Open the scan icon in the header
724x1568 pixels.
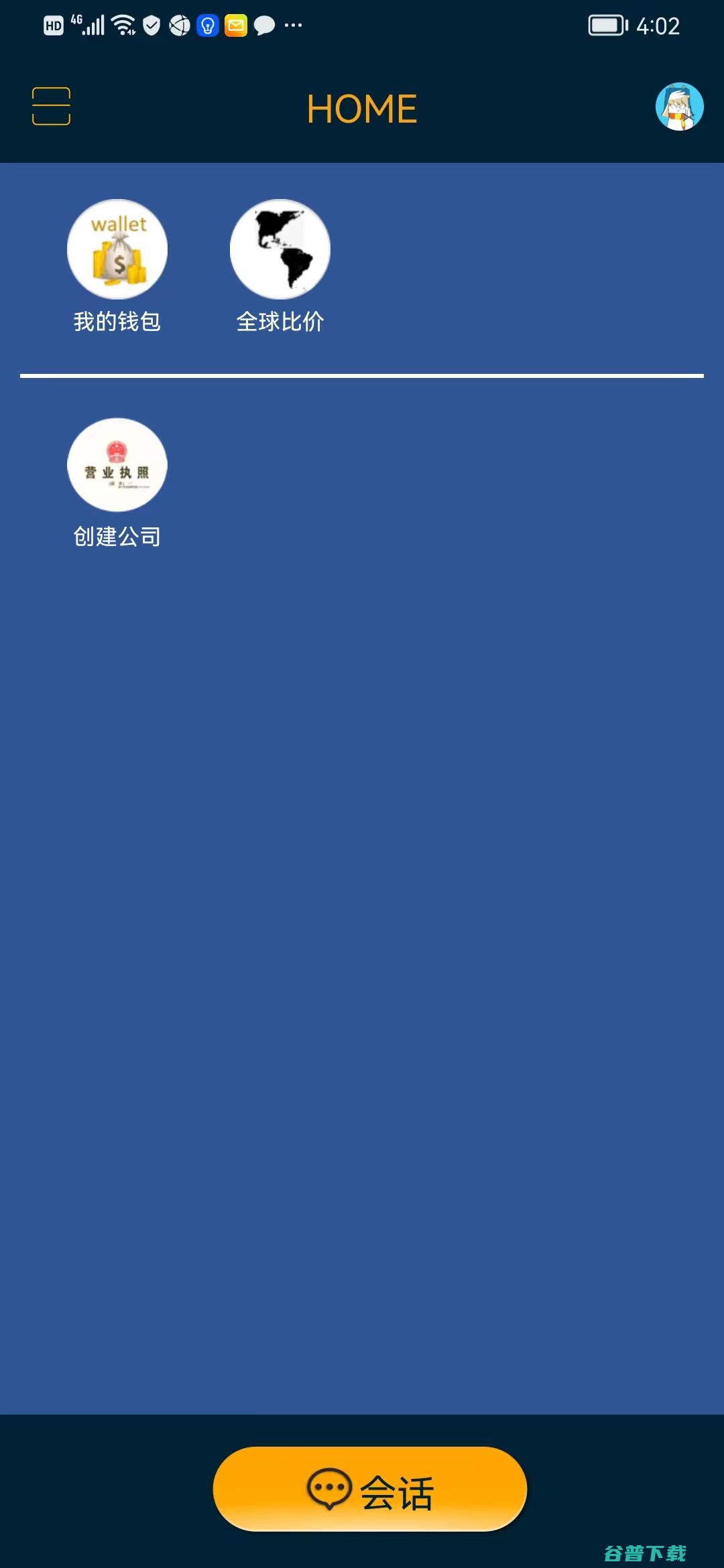(51, 107)
